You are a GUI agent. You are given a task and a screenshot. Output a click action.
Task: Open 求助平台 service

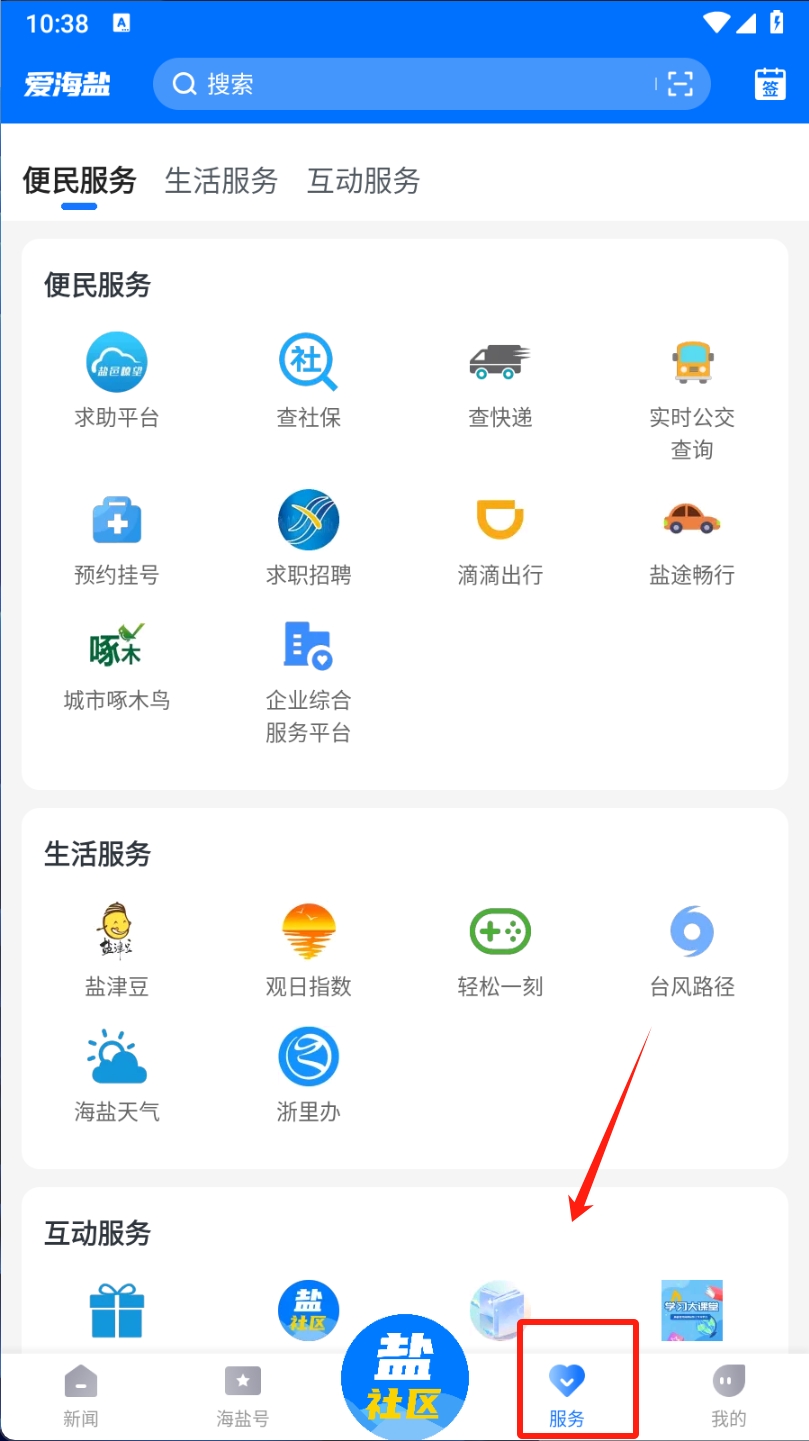click(117, 380)
